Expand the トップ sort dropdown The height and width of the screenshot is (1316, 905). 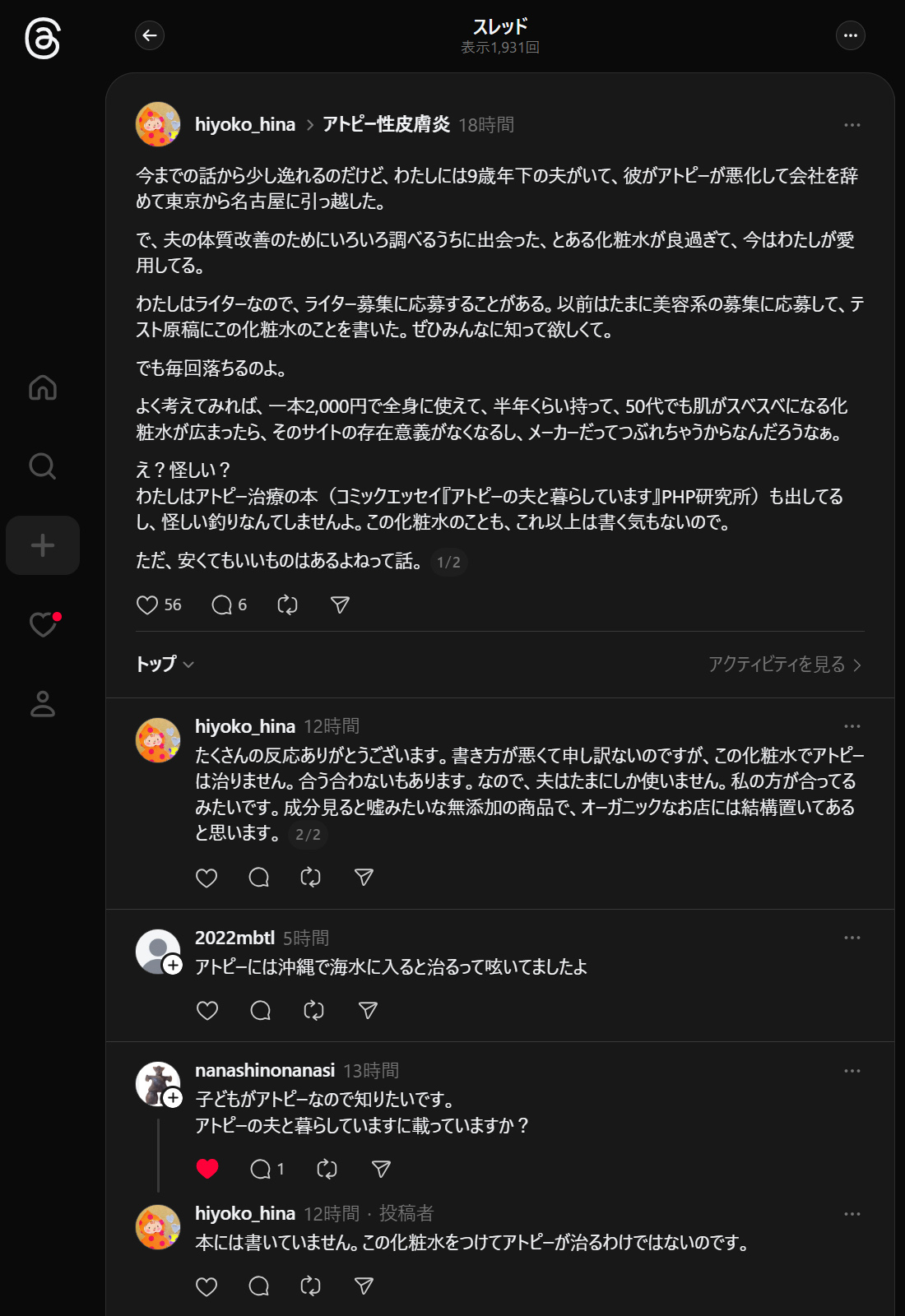coord(165,665)
